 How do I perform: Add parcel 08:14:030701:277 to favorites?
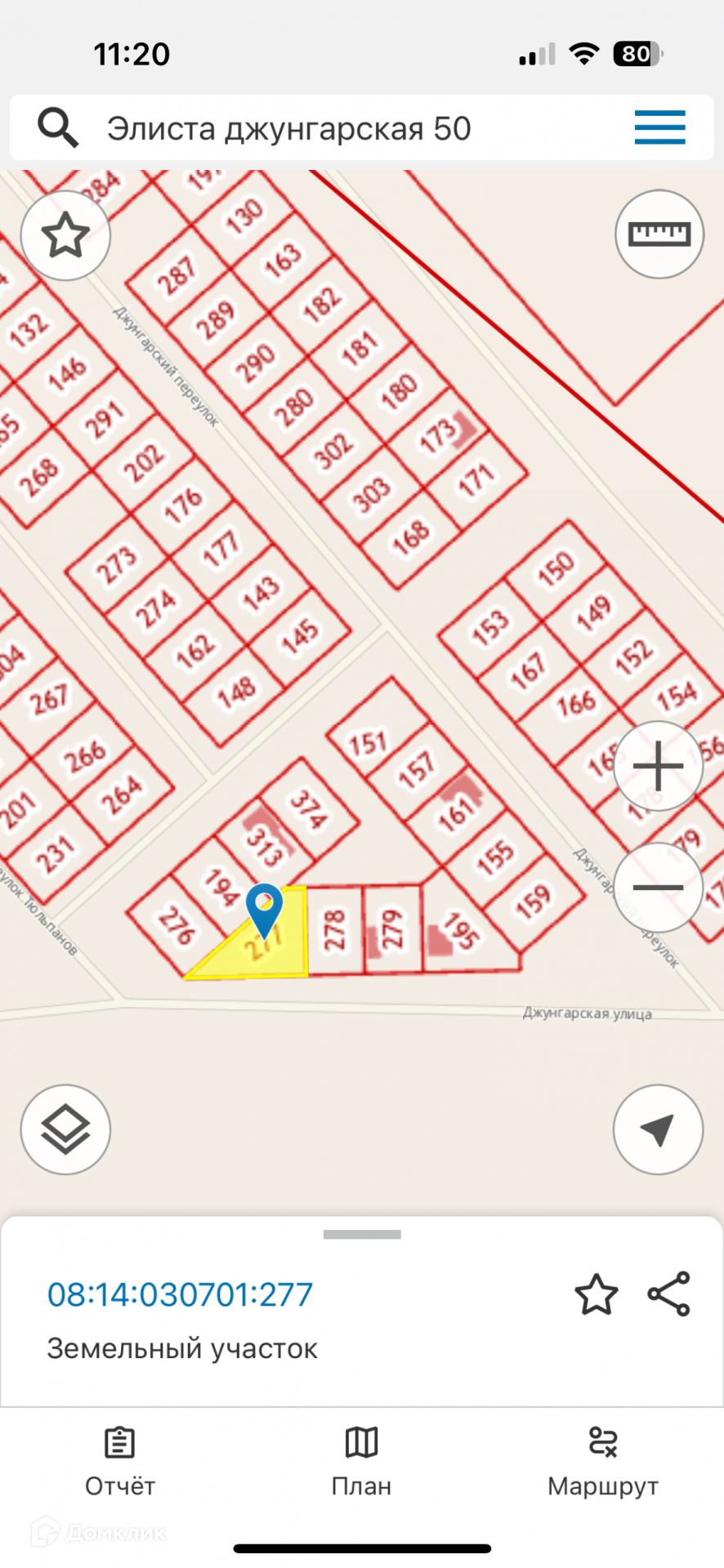[596, 1294]
